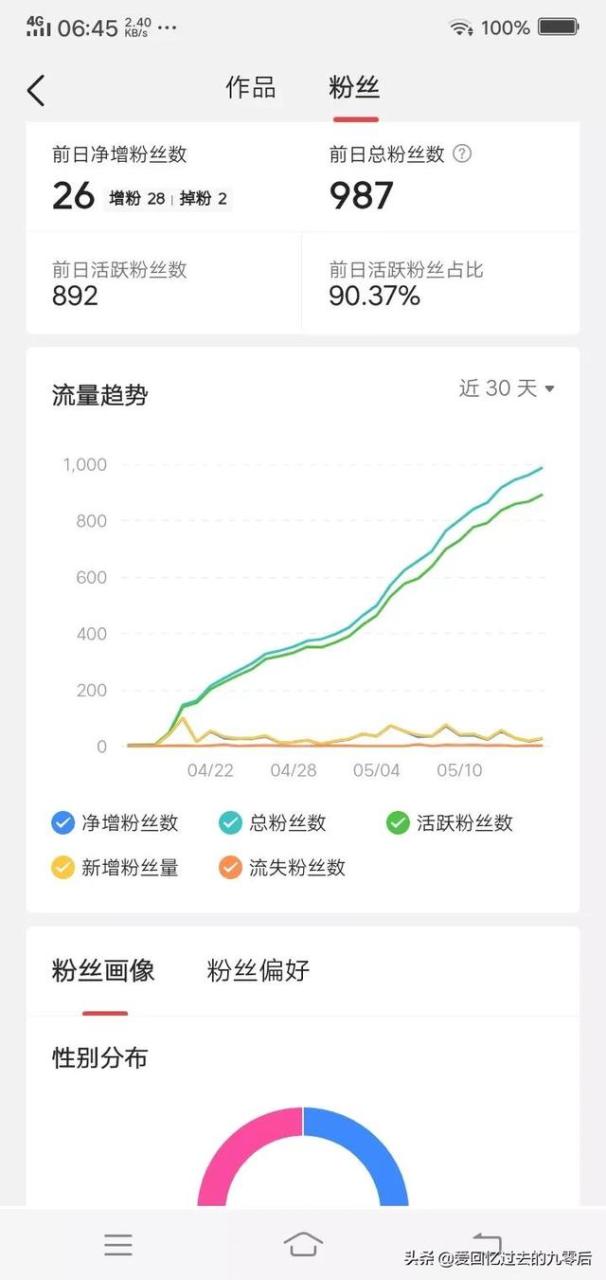Switch to the 粉丝偏好 tab
Image resolution: width=606 pixels, height=1280 pixels.
259,970
